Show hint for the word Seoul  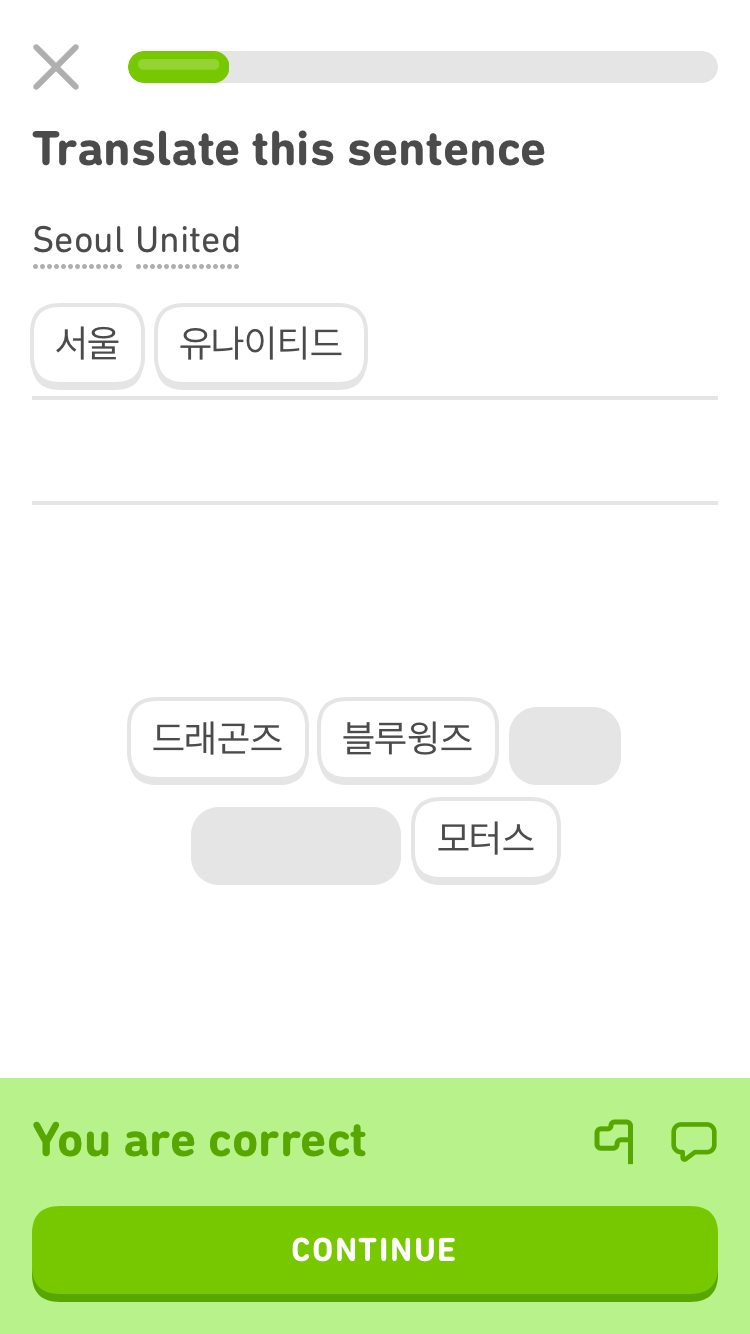(x=78, y=241)
